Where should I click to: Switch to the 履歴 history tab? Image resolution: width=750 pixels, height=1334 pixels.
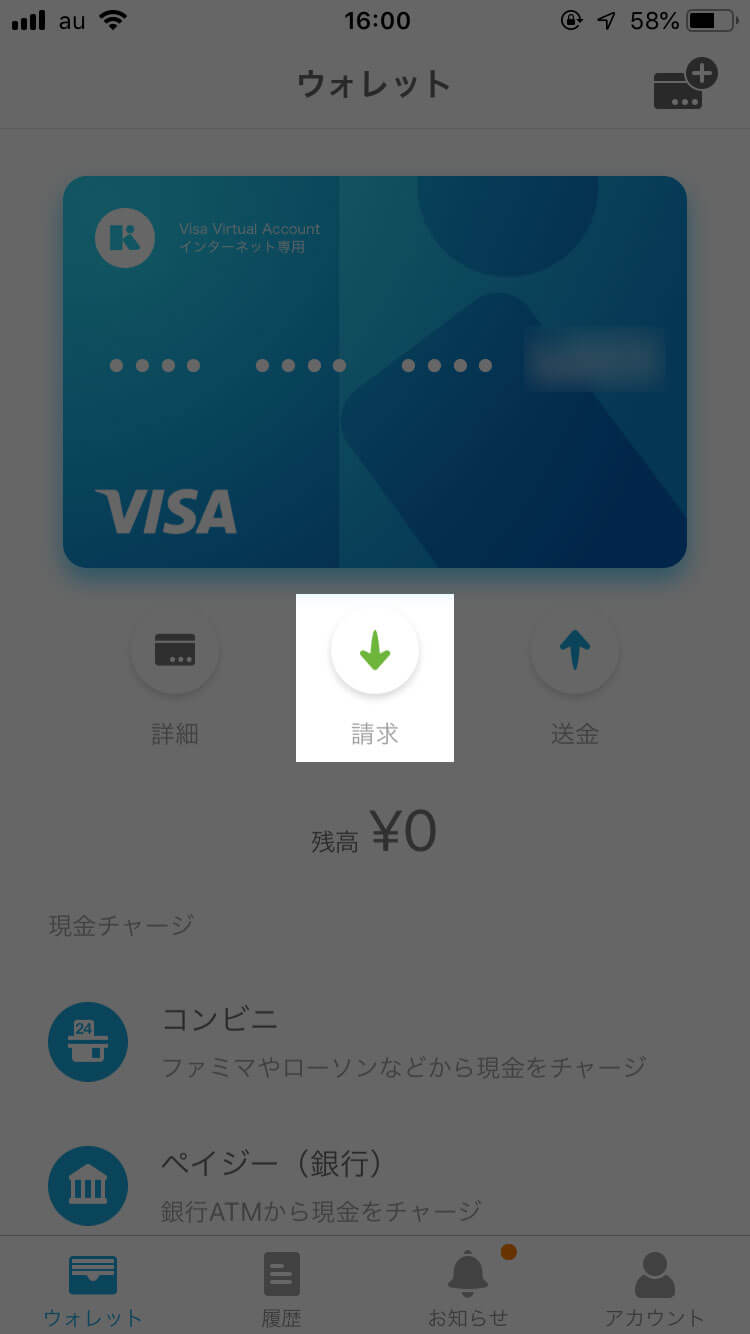[281, 1288]
